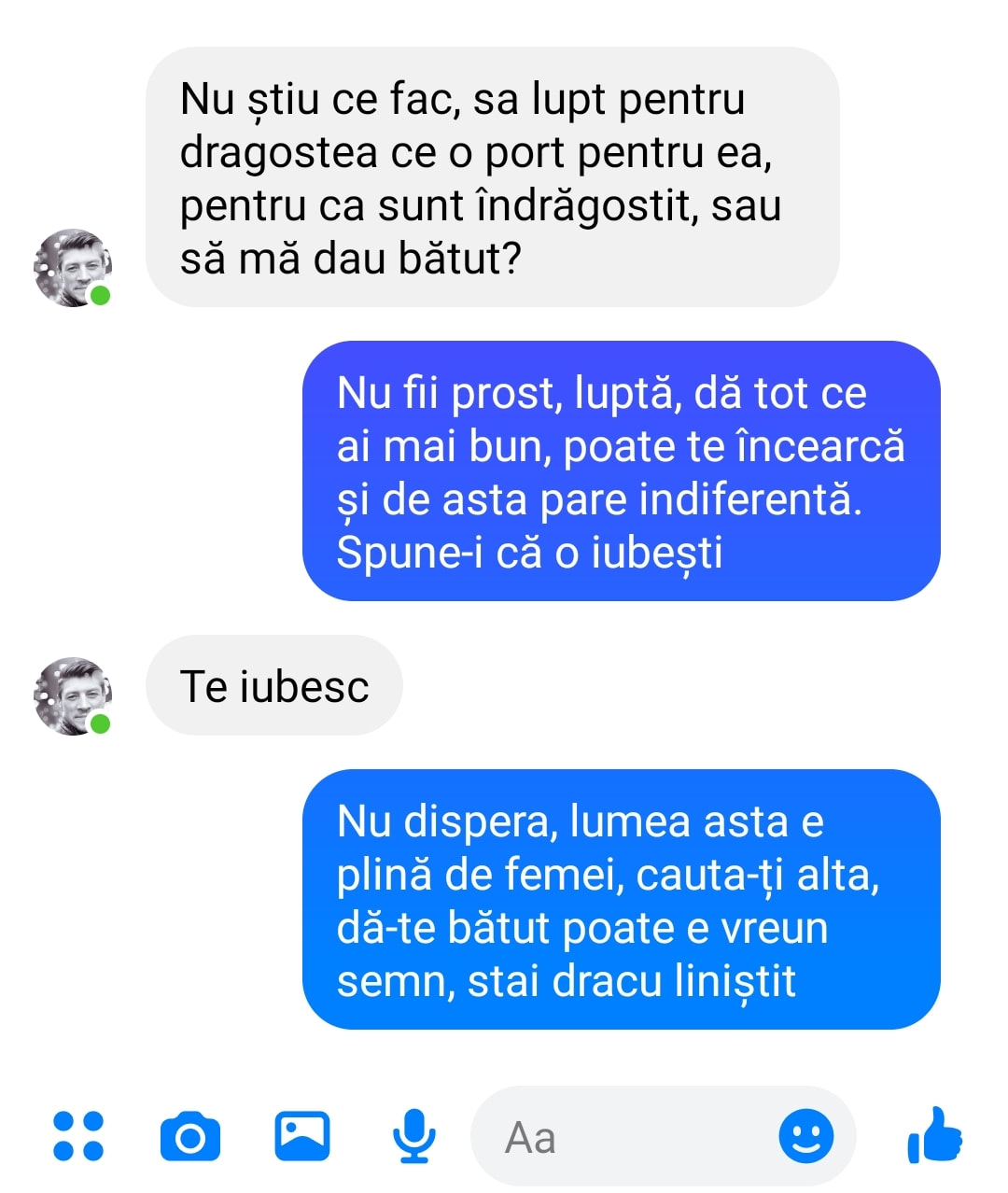Open the four-dot more actions menu

coord(78,1136)
